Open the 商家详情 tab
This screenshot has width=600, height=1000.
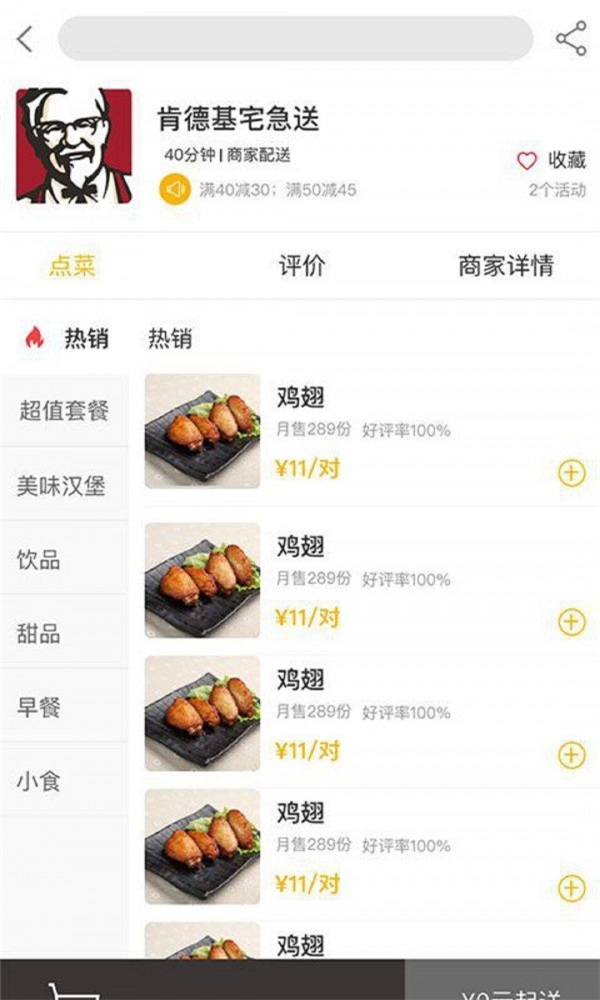click(x=506, y=265)
